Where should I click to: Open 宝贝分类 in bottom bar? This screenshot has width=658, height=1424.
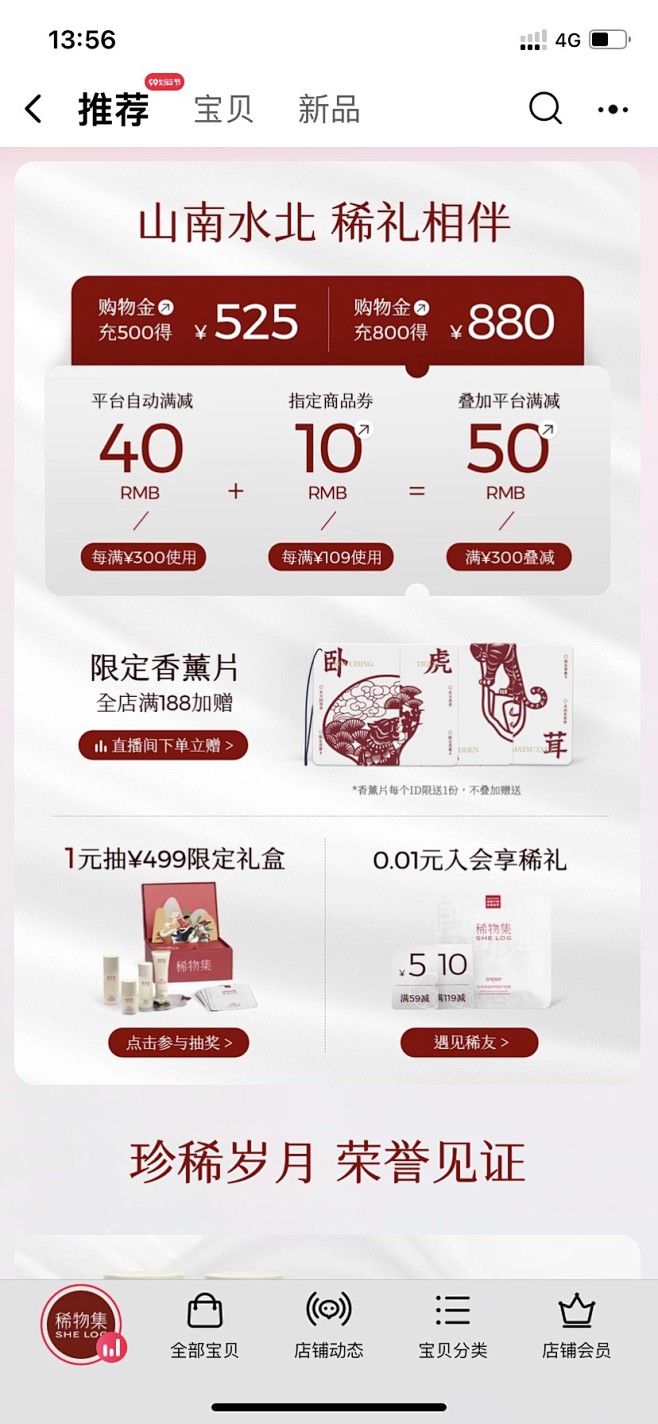[x=452, y=1325]
